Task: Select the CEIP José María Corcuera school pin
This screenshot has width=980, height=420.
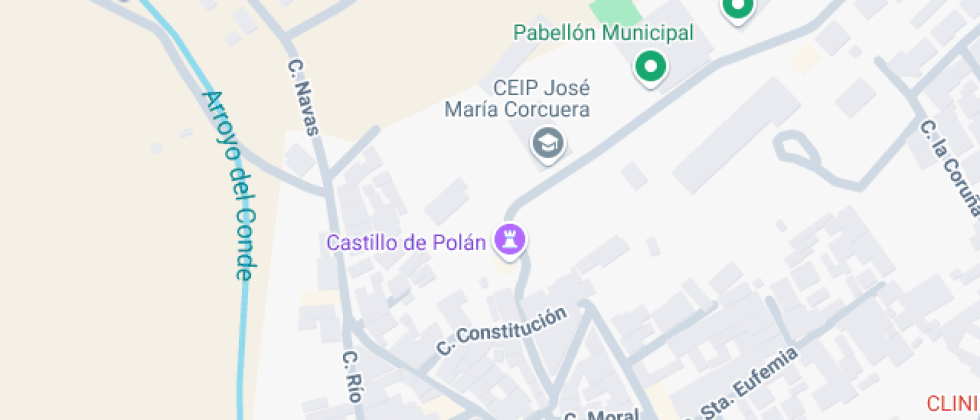Action: (x=547, y=144)
